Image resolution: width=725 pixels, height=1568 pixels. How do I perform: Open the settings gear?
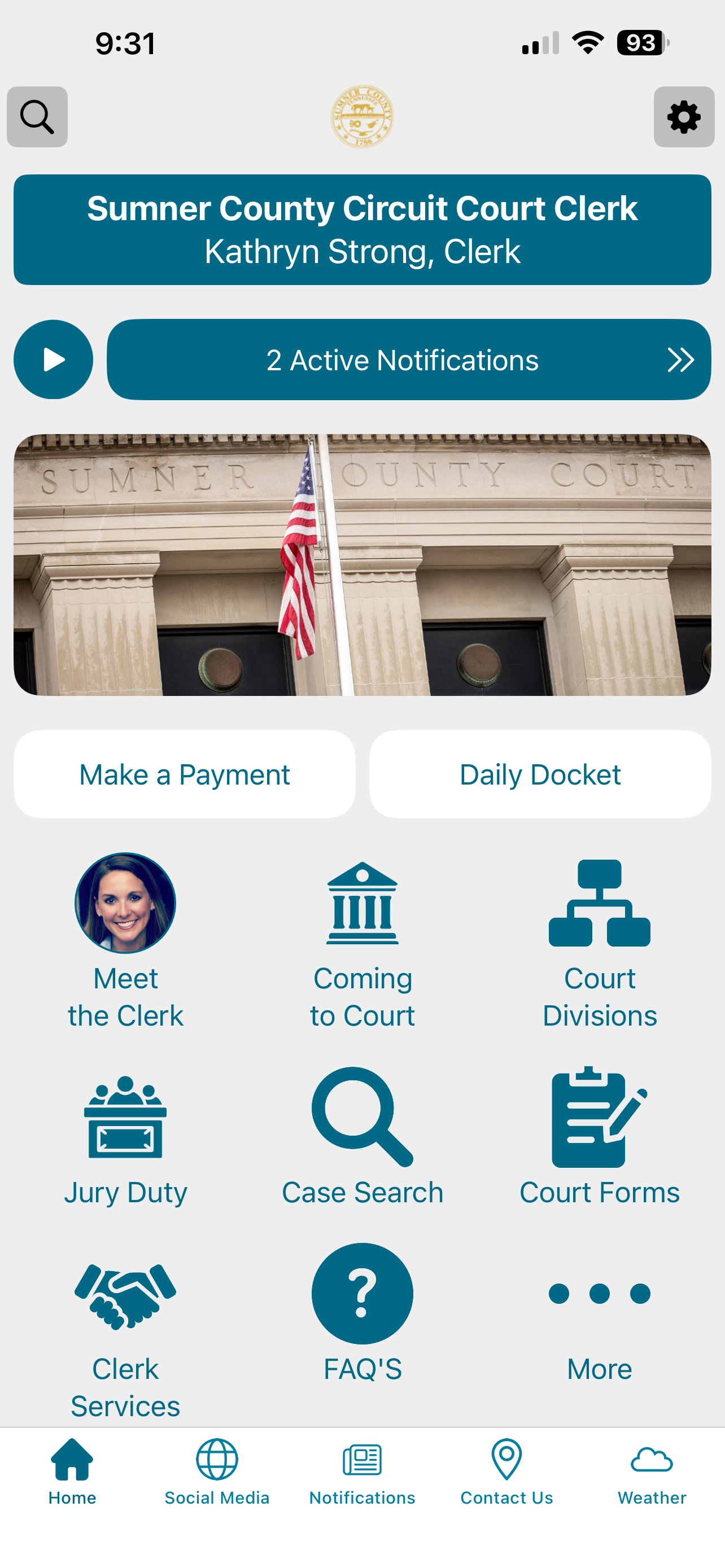[x=684, y=117]
